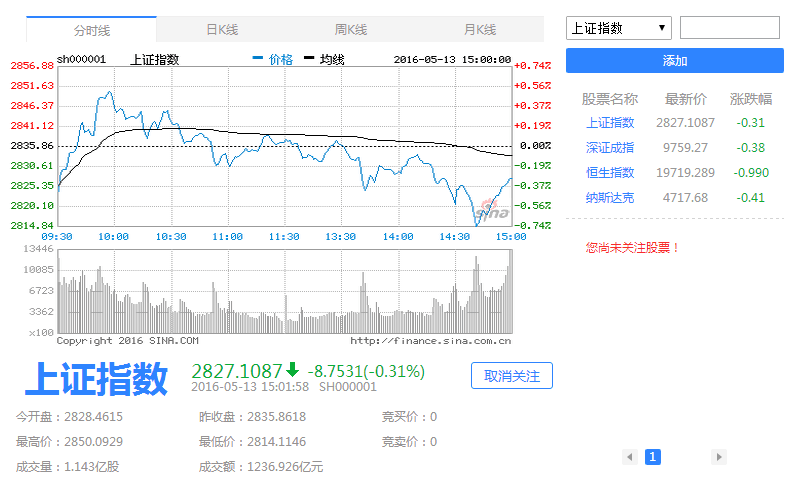The image size is (790, 488).
Task: Open 深证成指 in the stock list
Action: tap(610, 148)
